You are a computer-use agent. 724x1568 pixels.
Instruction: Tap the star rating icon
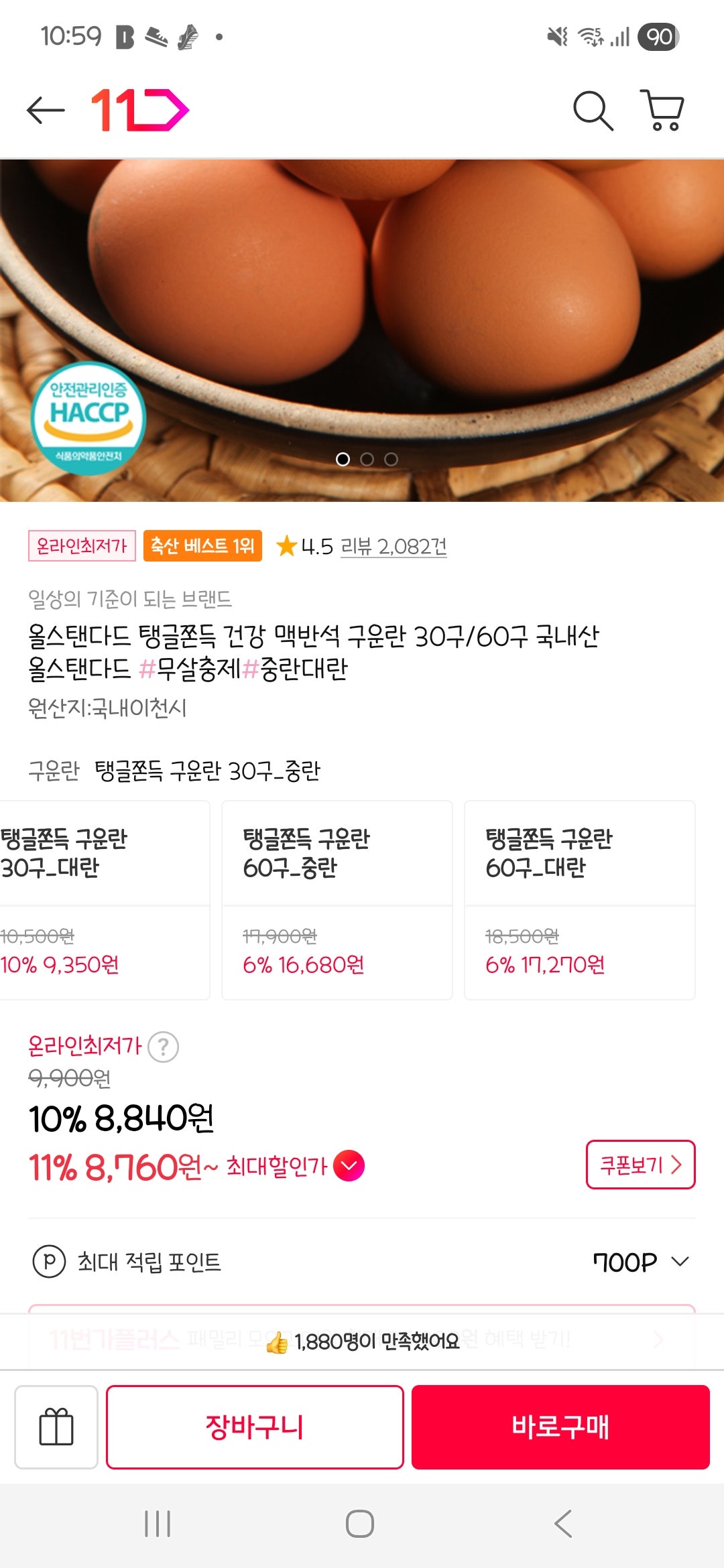click(287, 547)
